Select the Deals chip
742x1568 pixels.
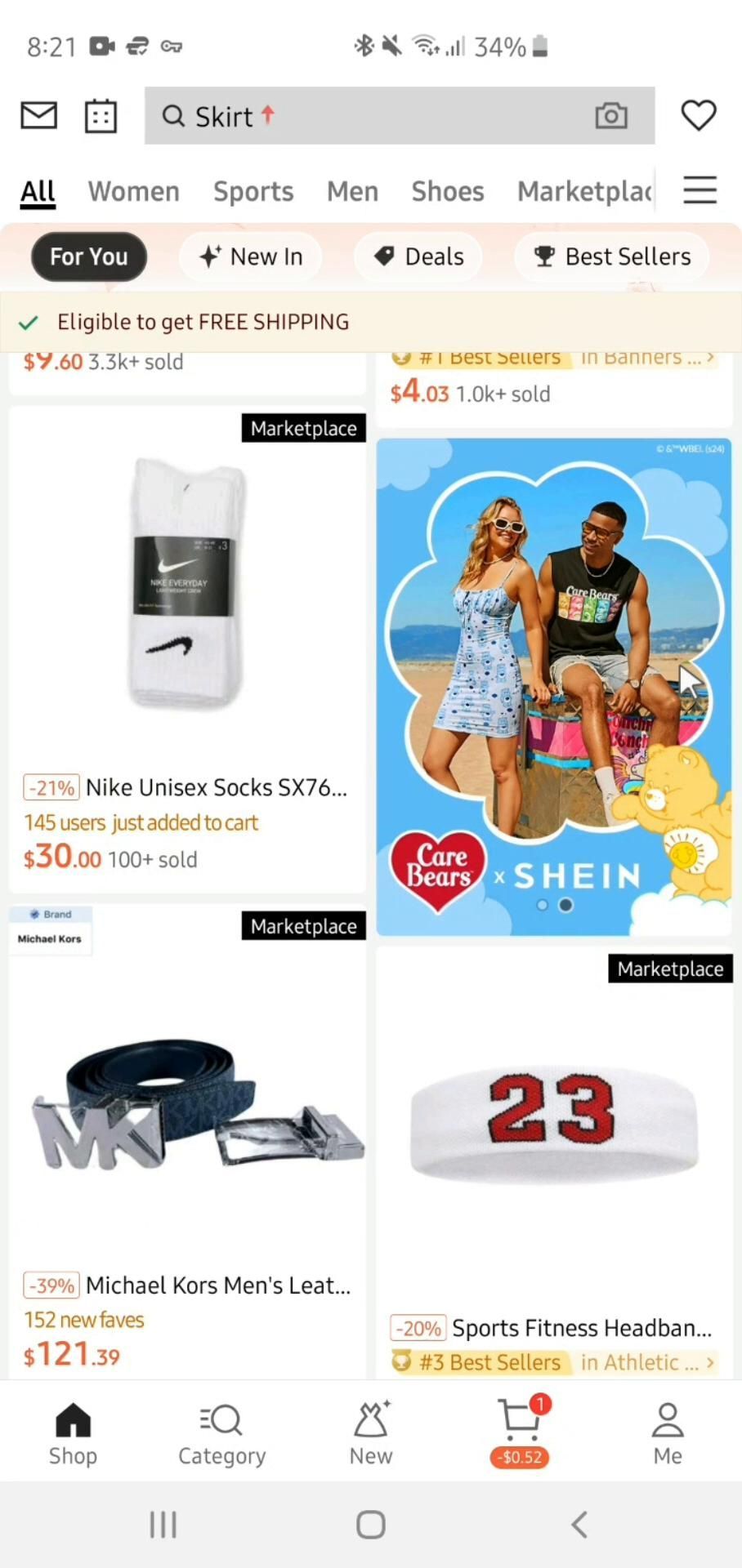point(419,256)
